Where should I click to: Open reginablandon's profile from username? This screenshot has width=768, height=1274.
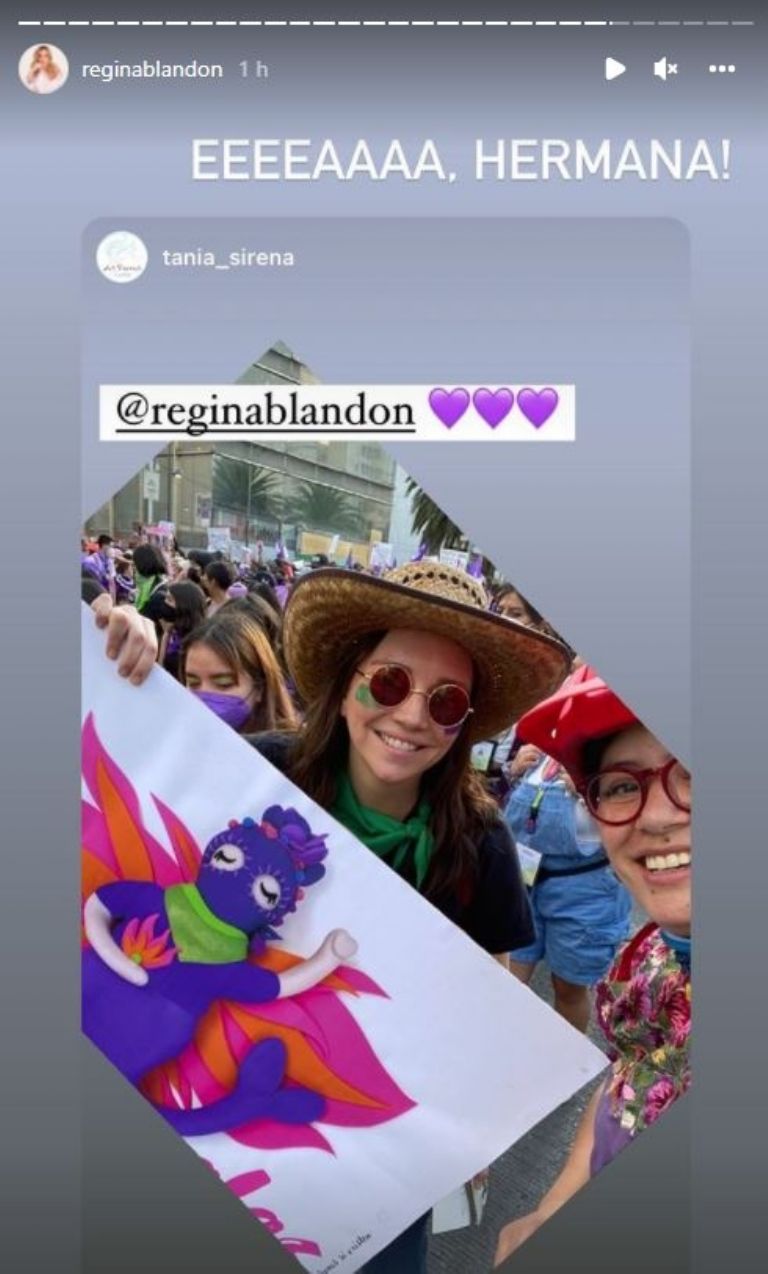coord(152,70)
